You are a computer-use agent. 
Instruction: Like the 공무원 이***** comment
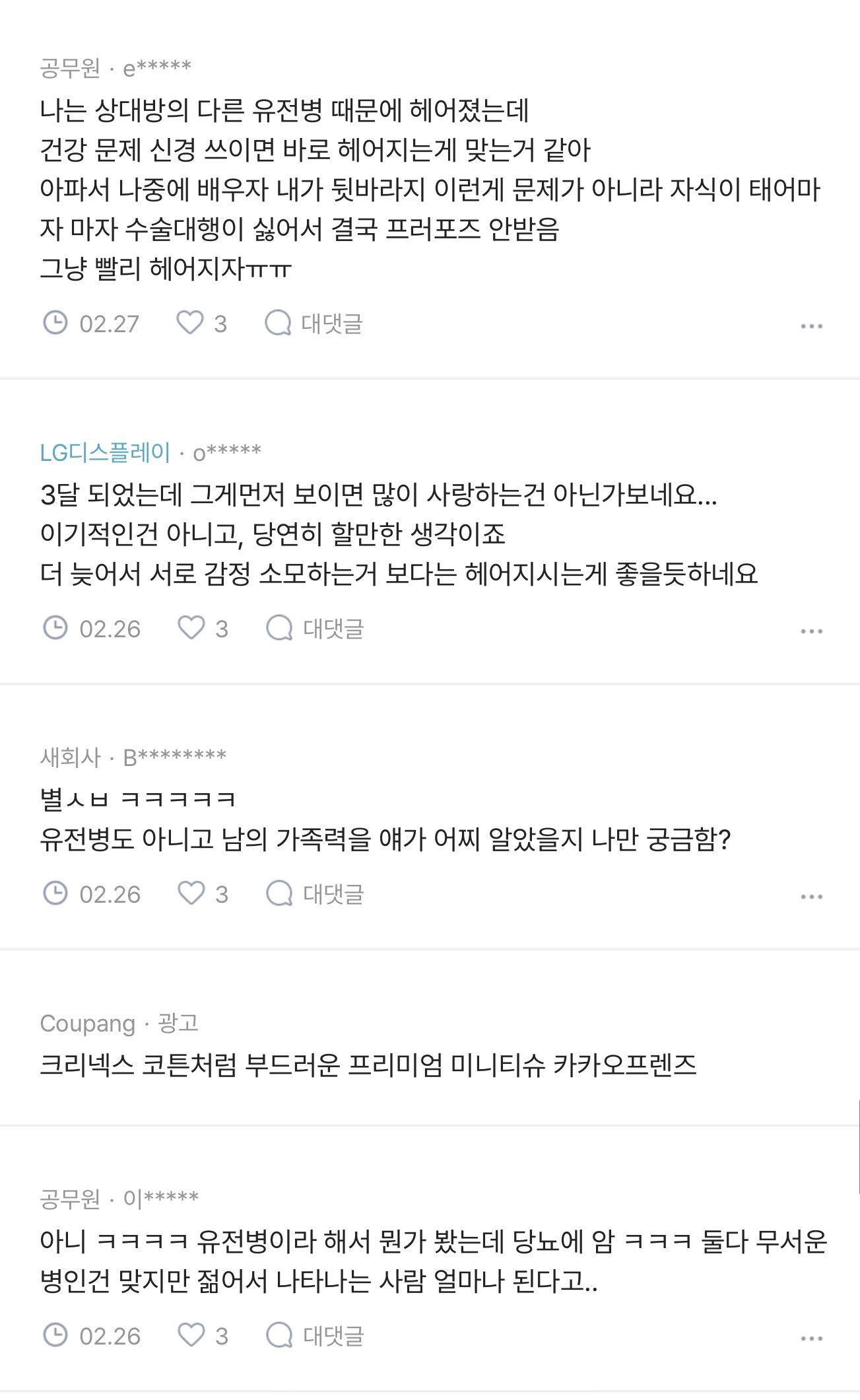click(x=203, y=1336)
